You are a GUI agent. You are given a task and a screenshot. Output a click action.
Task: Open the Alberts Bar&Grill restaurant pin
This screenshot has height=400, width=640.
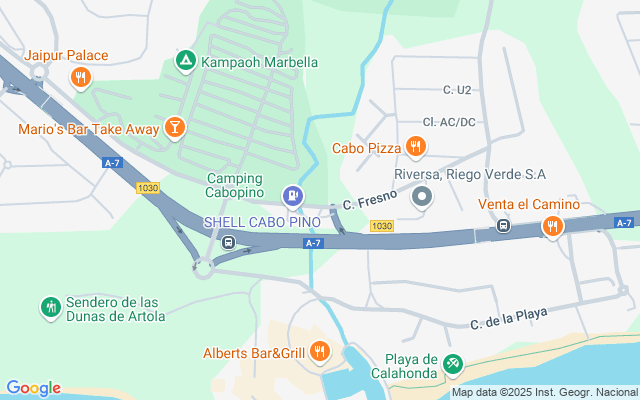[x=319, y=351]
